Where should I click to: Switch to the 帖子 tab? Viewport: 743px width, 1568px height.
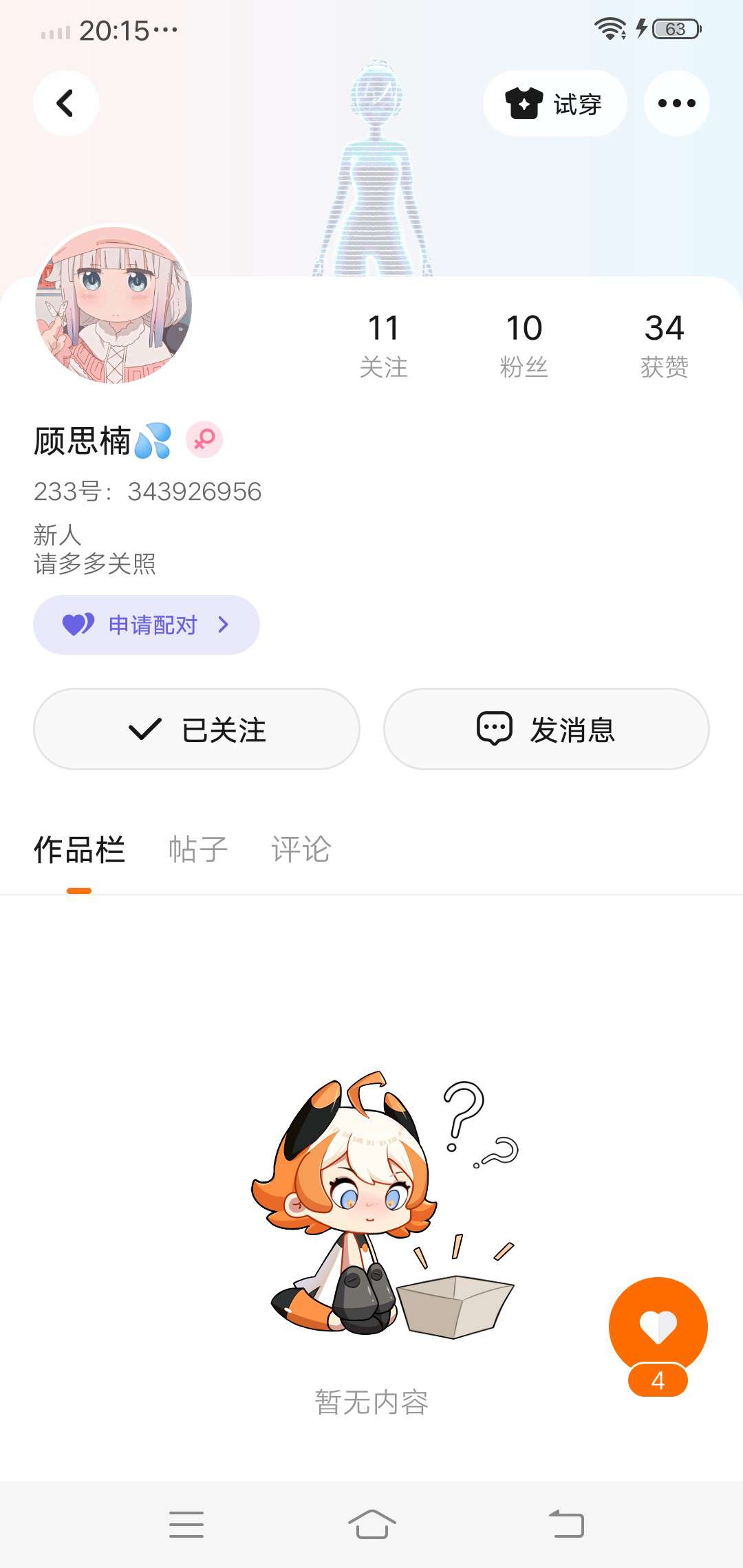198,849
